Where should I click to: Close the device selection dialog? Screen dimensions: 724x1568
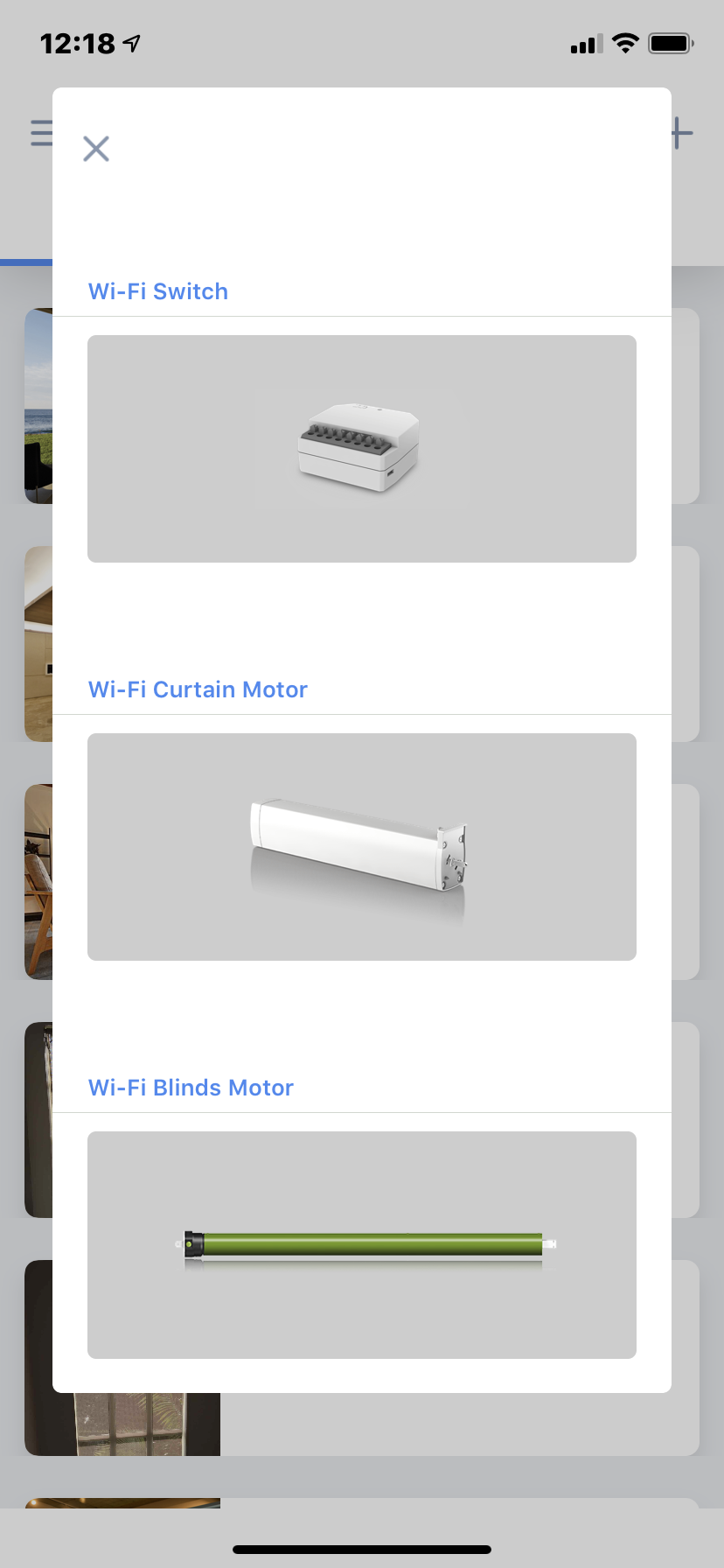pyautogui.click(x=96, y=149)
